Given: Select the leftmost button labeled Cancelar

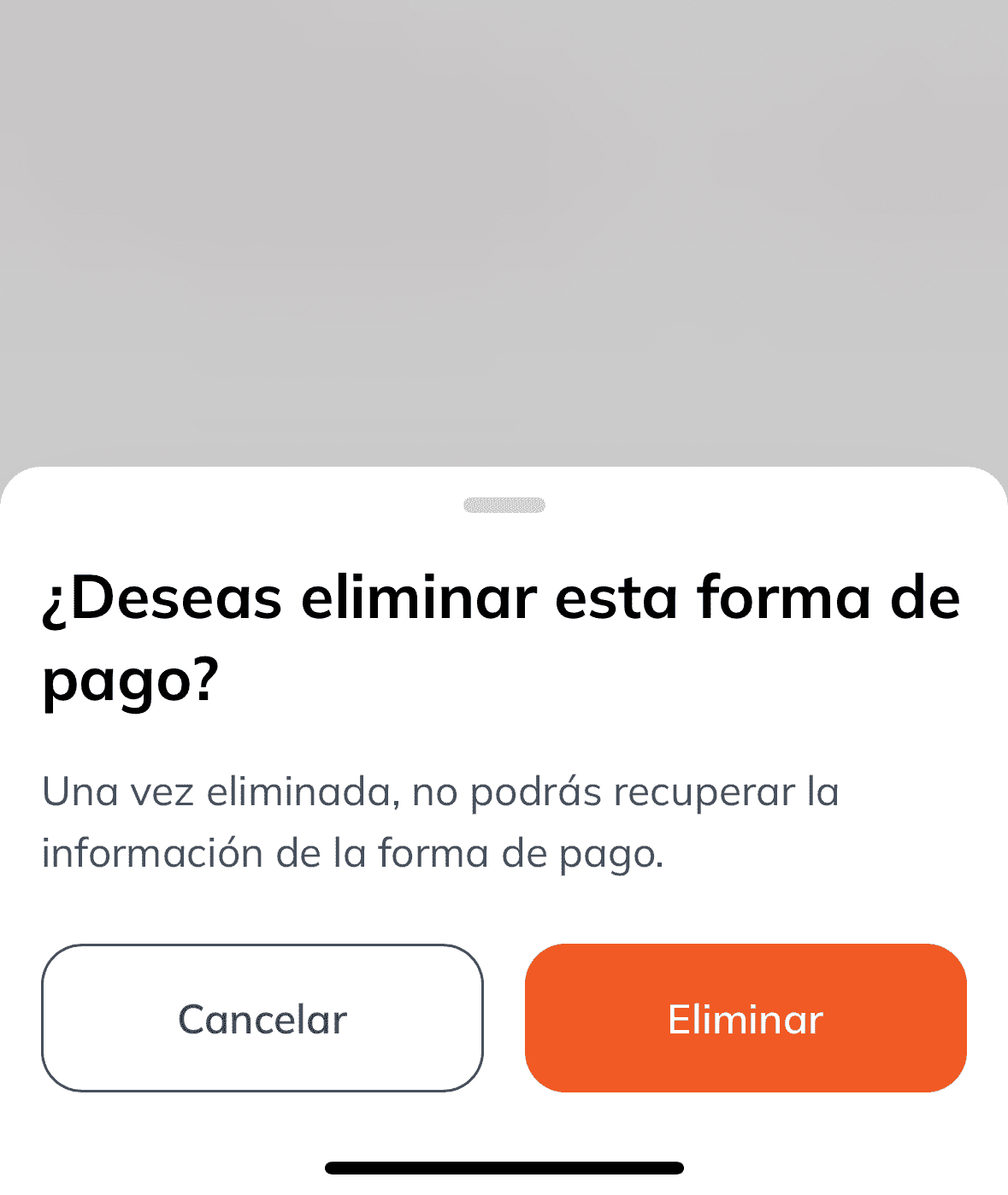Looking at the screenshot, I should point(262,1018).
